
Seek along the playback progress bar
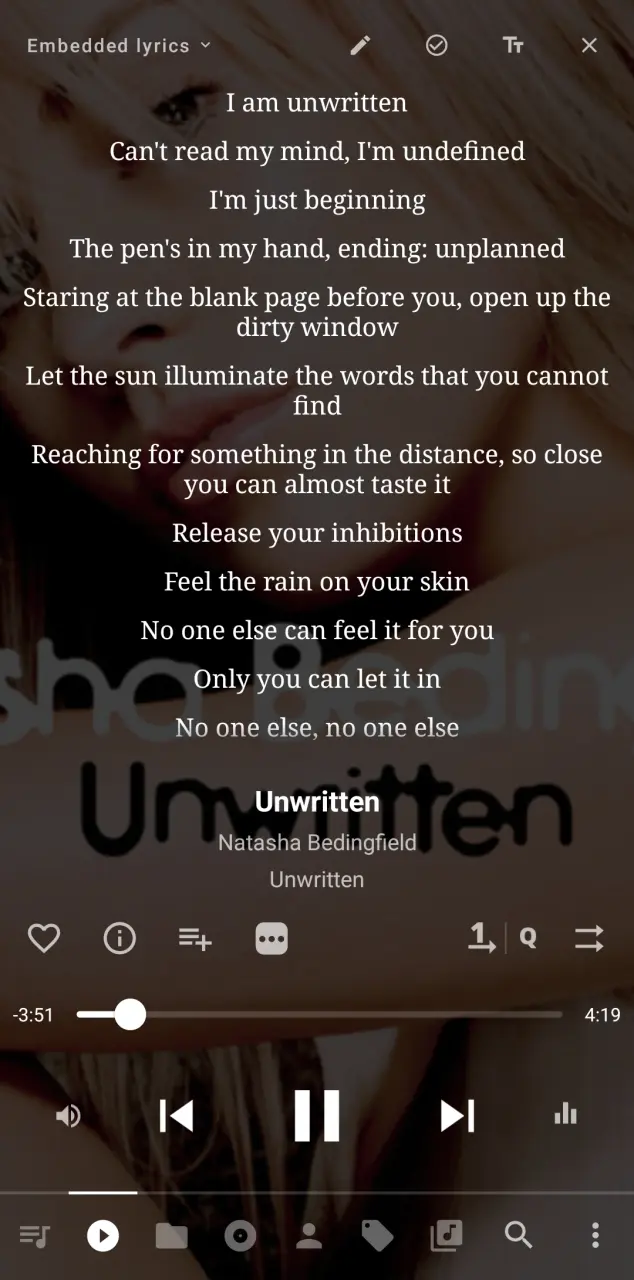click(x=319, y=1015)
